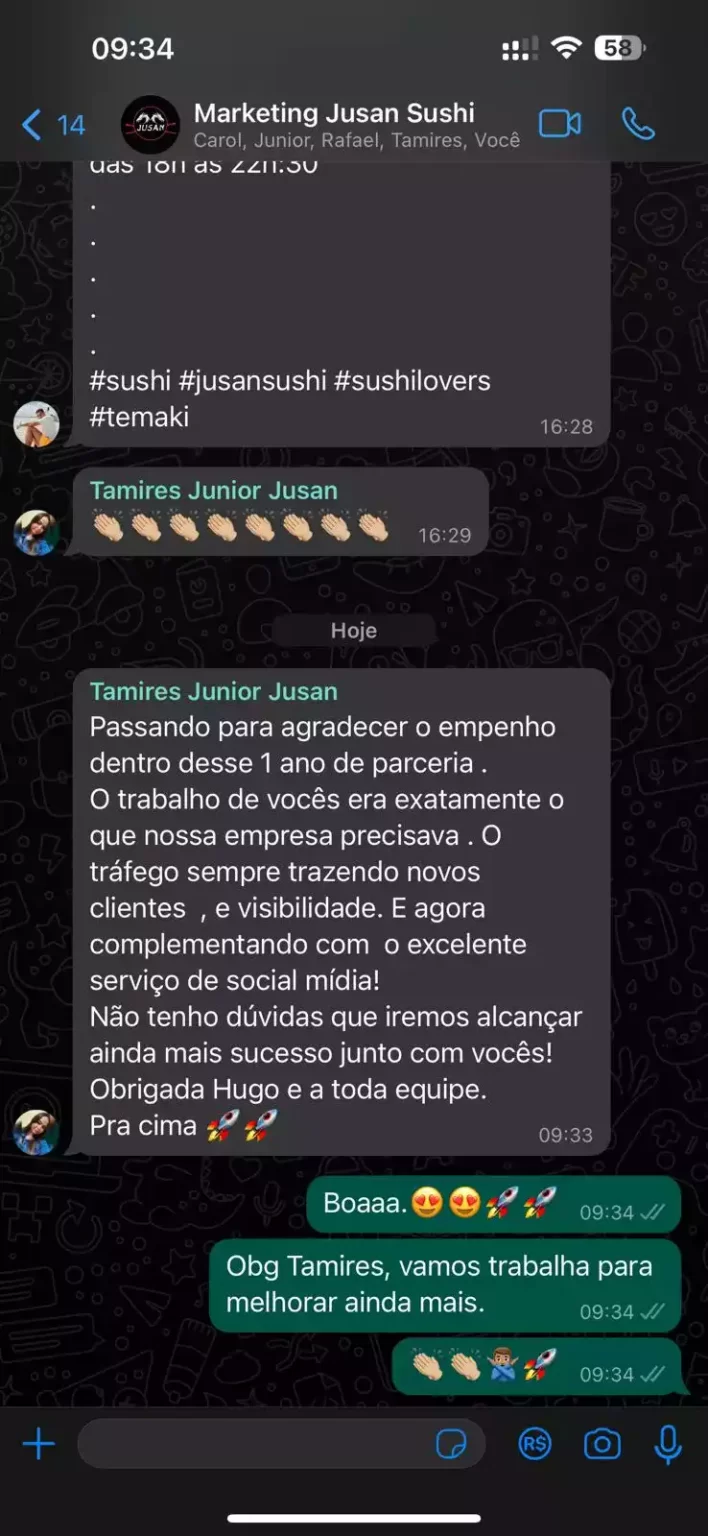Open the camera to take a photo
The width and height of the screenshot is (708, 1536).
tap(602, 1444)
